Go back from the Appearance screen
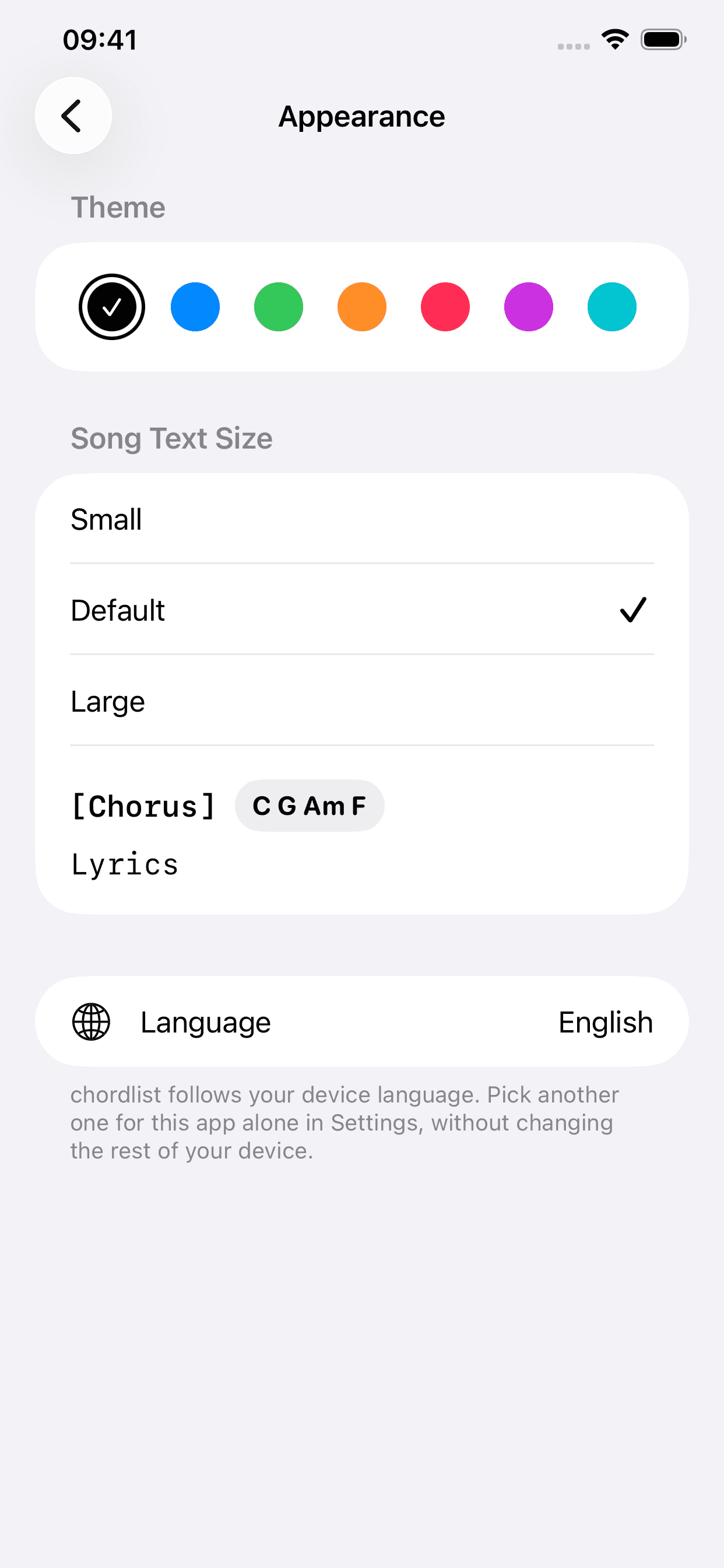 click(73, 116)
